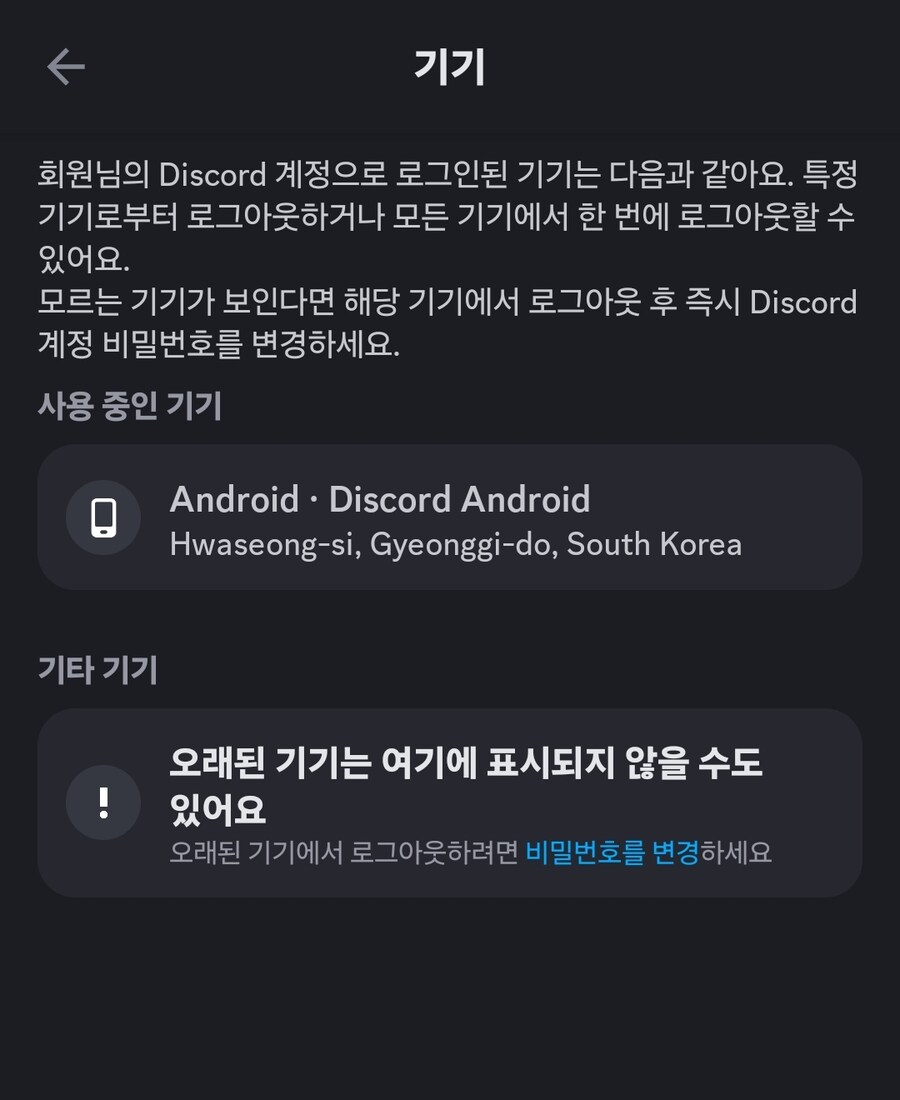This screenshot has height=1100, width=900.
Task: Tap the Android · Discord Android device name label
Action: [381, 499]
